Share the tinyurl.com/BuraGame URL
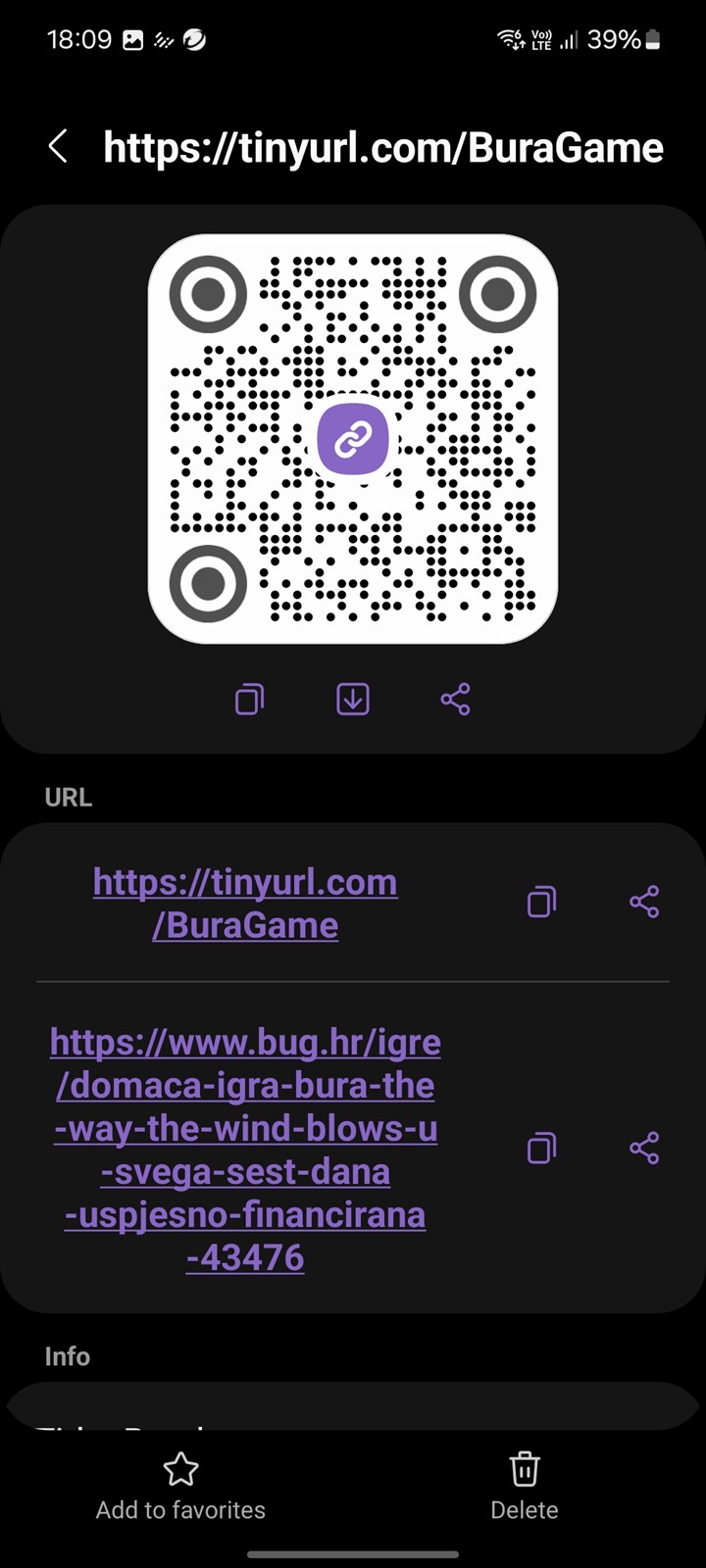 [x=644, y=902]
